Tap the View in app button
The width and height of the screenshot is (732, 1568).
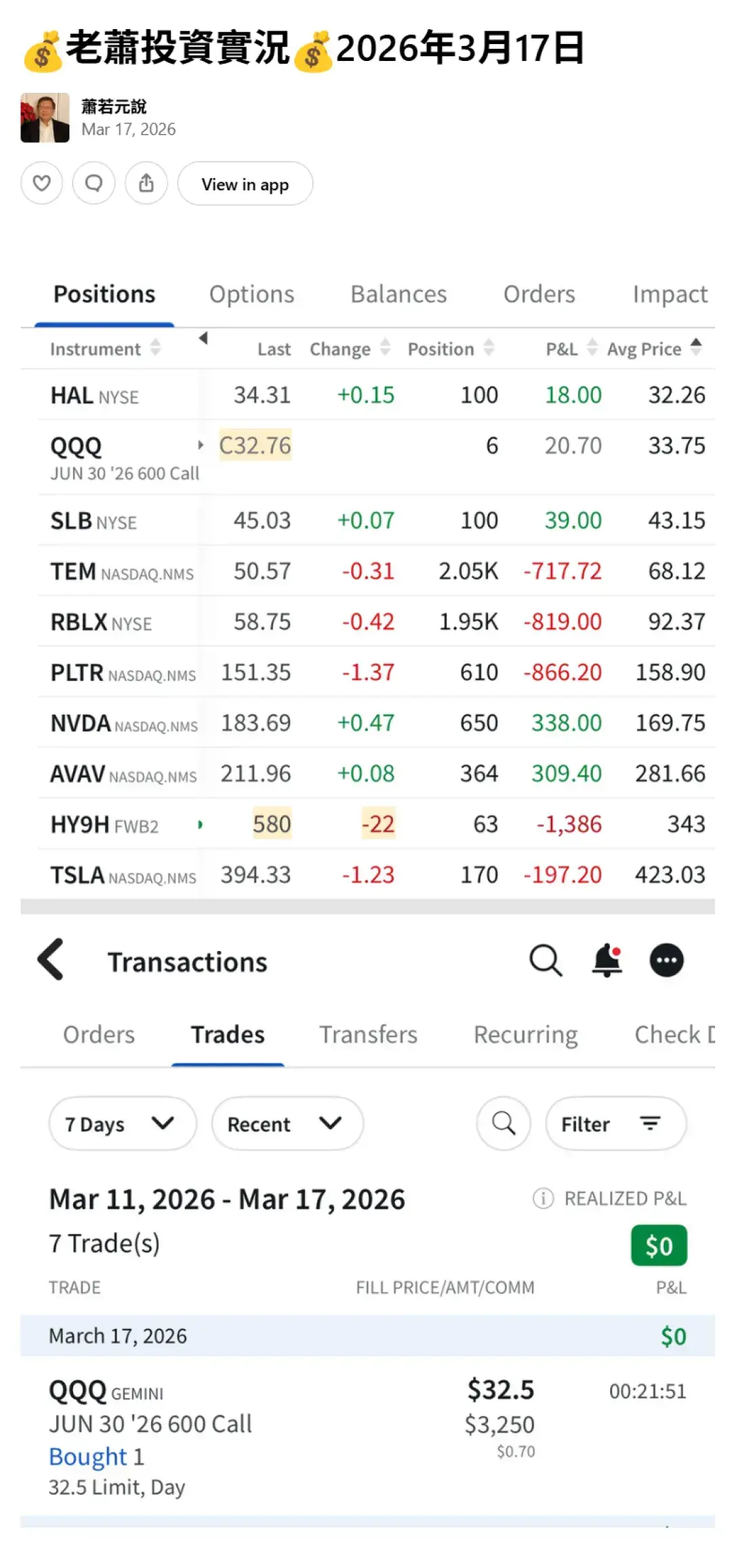point(245,184)
